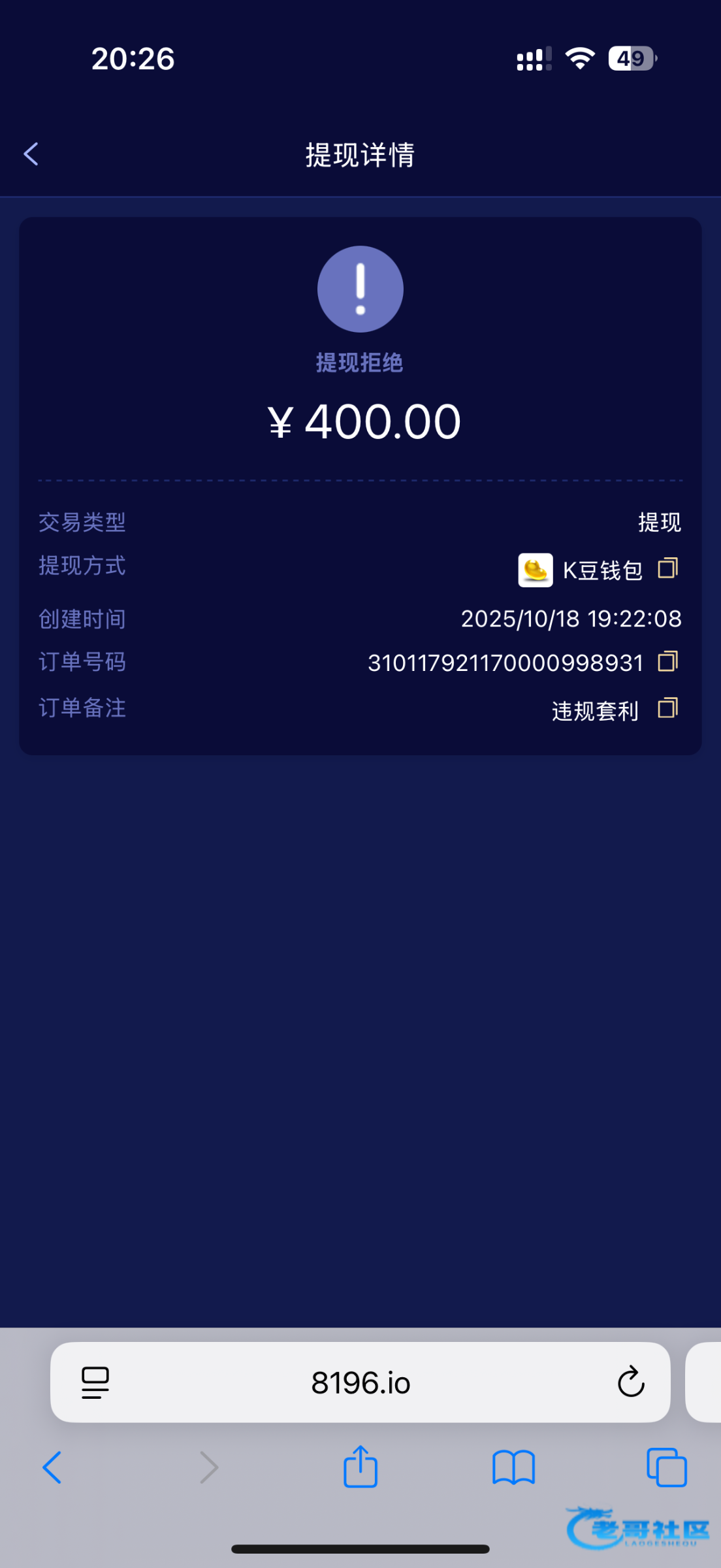721x1568 pixels.
Task: Open the page settings menu icon
Action: pos(95,1382)
